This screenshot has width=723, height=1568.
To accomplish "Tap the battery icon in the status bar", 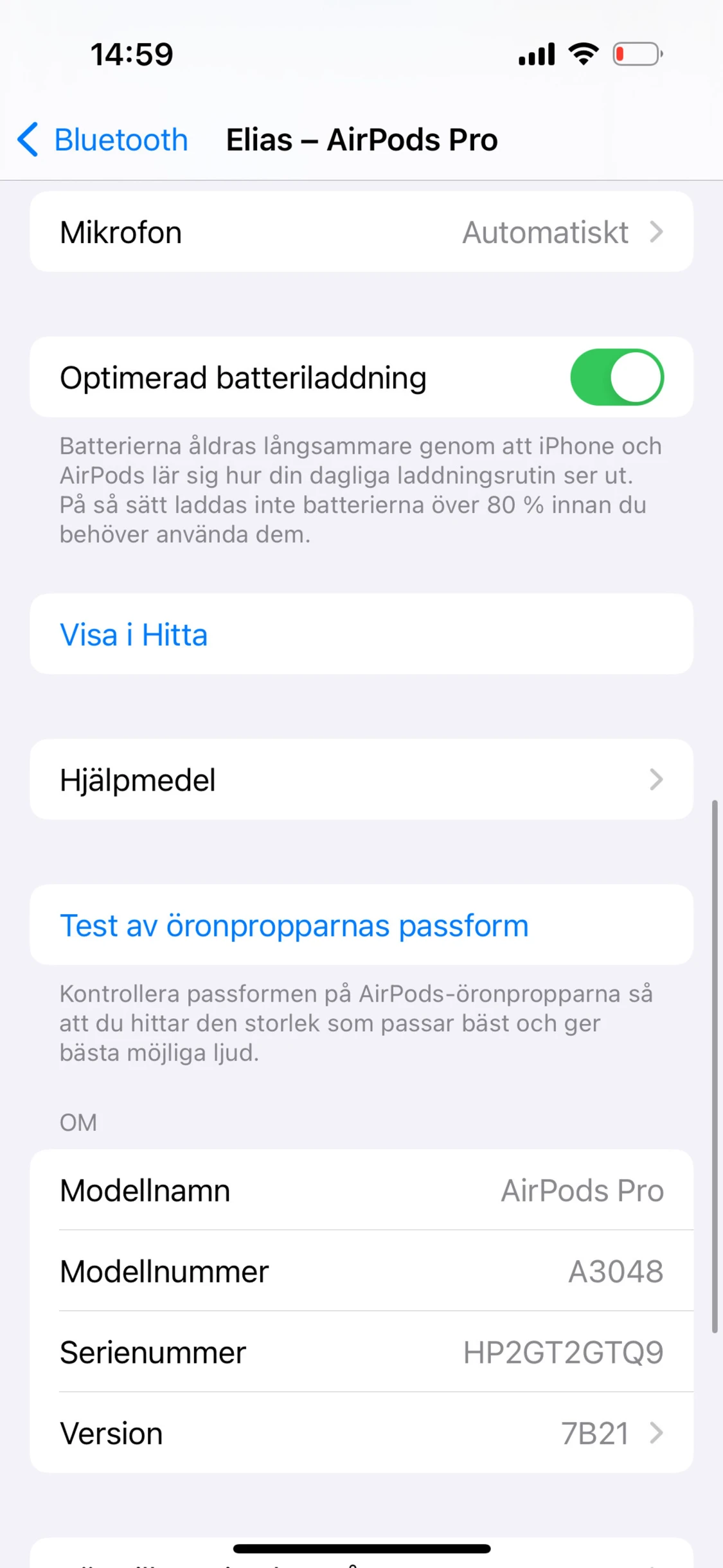I will click(636, 54).
